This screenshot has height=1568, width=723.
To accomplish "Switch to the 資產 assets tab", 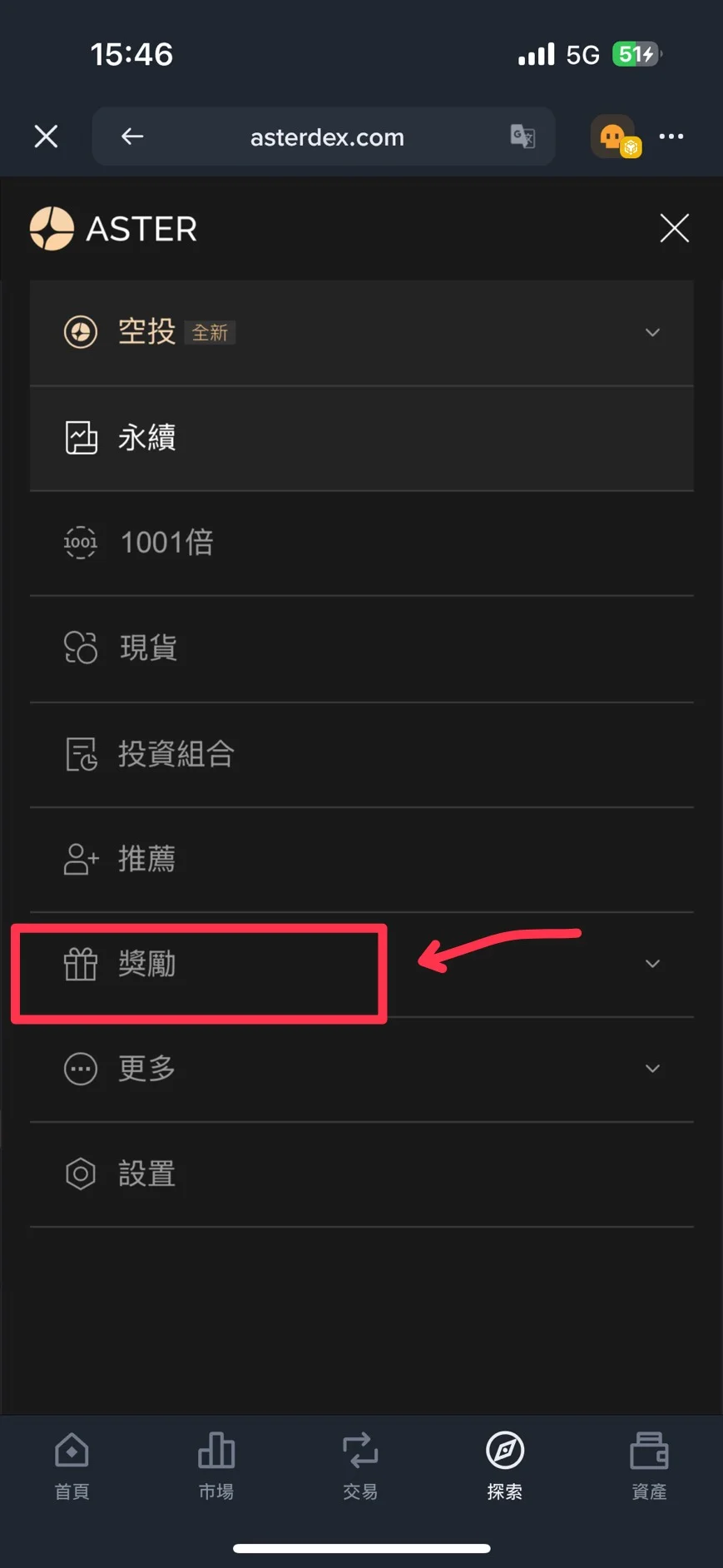I will coord(649,1466).
